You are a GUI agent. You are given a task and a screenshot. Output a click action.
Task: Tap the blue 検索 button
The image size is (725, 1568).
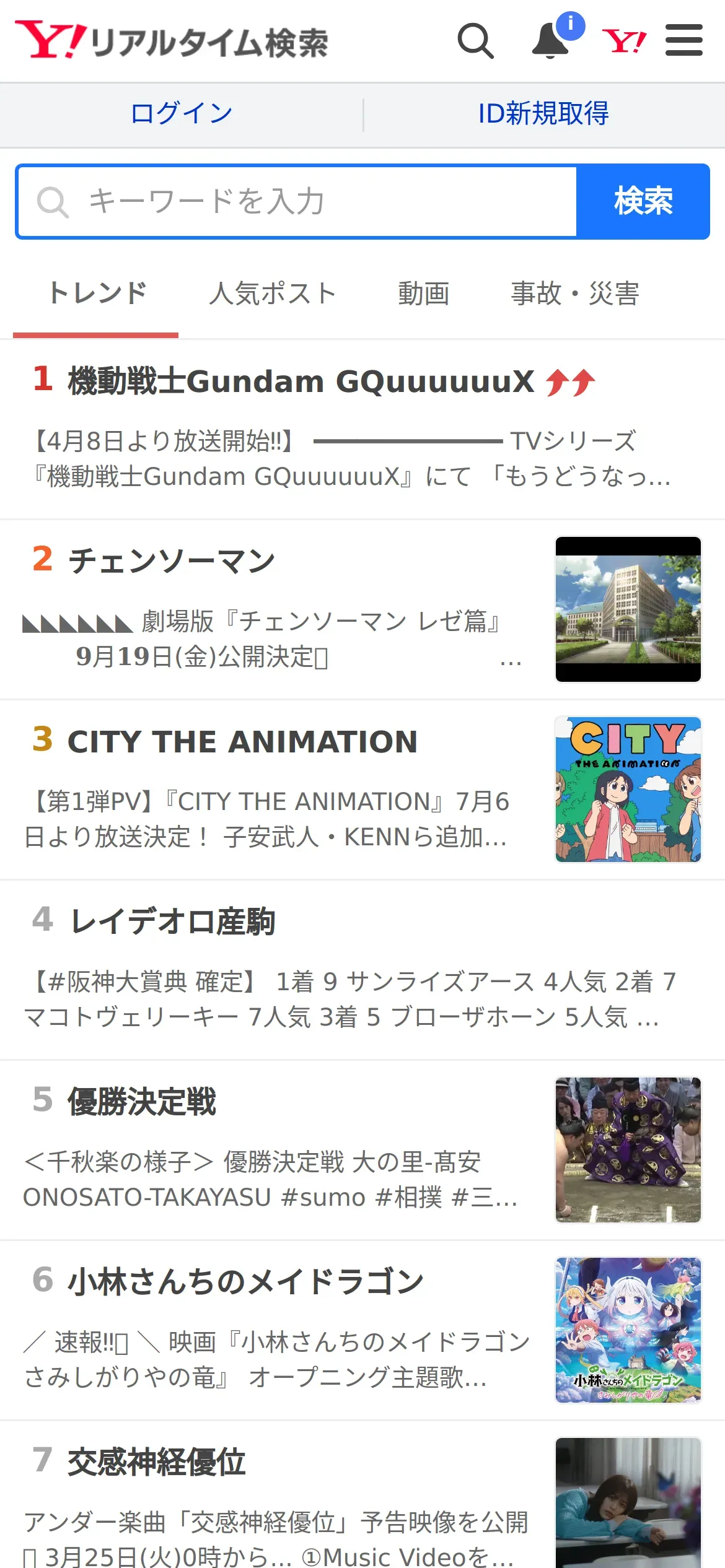643,202
